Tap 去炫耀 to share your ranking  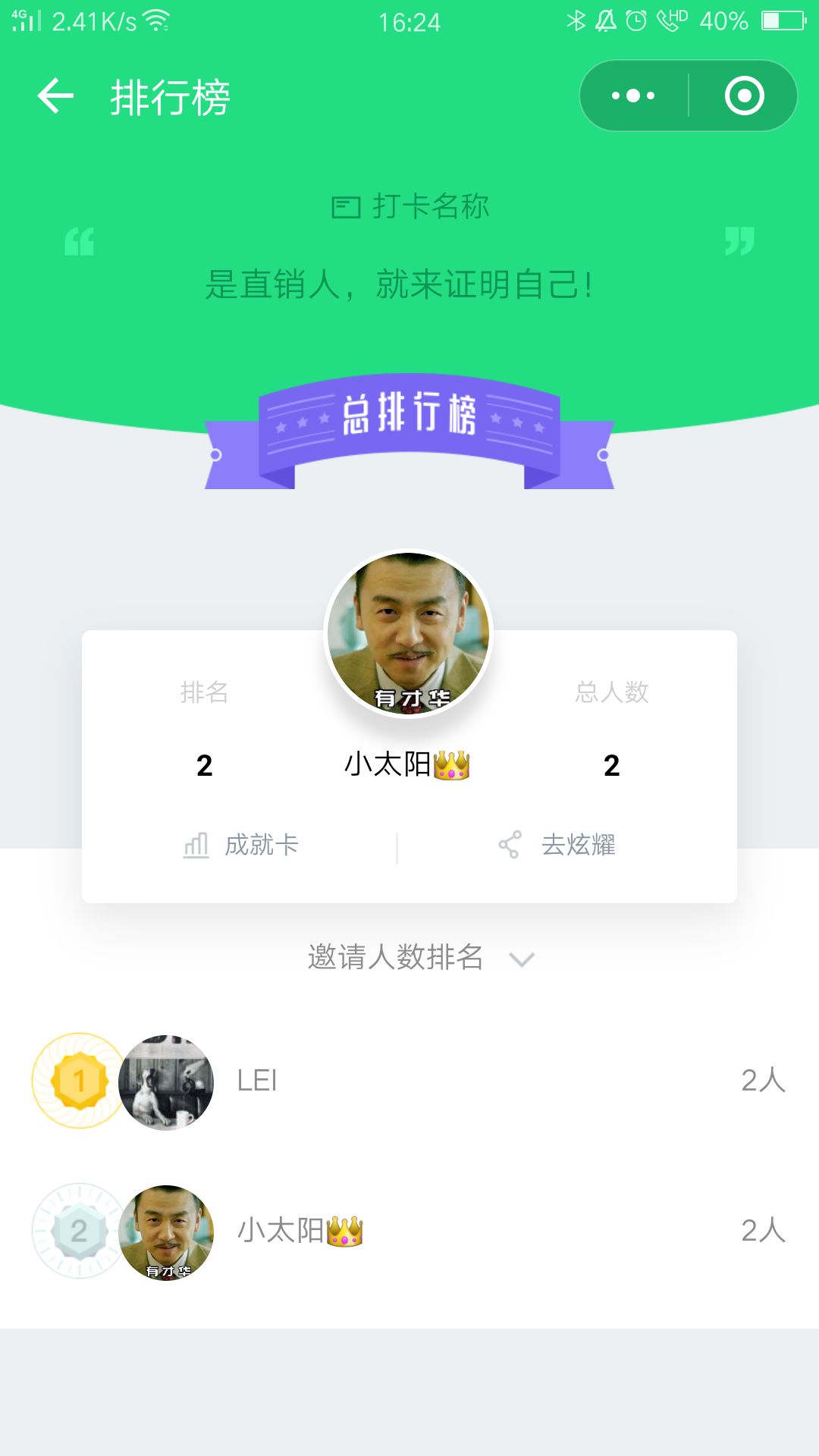click(557, 845)
